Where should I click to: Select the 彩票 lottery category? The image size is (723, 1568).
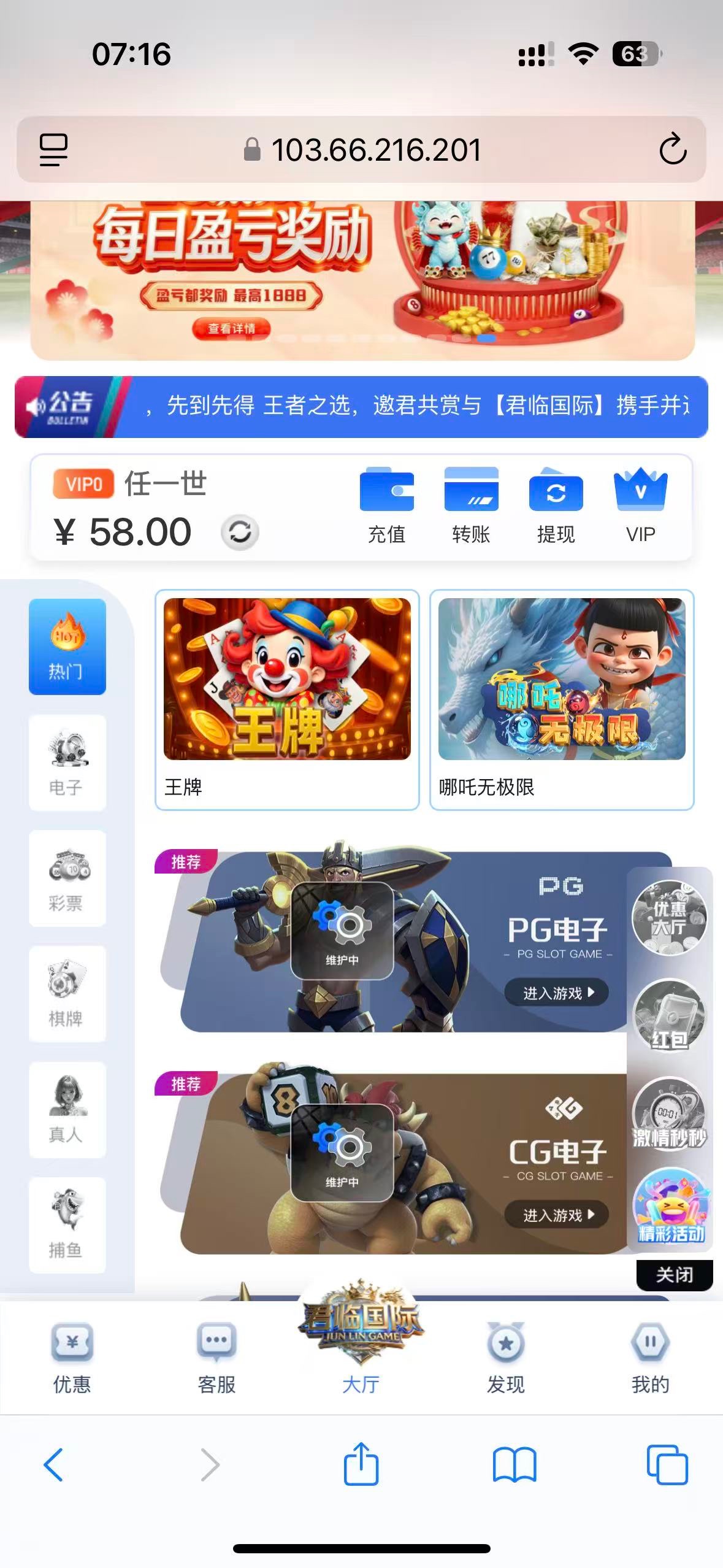[67, 878]
